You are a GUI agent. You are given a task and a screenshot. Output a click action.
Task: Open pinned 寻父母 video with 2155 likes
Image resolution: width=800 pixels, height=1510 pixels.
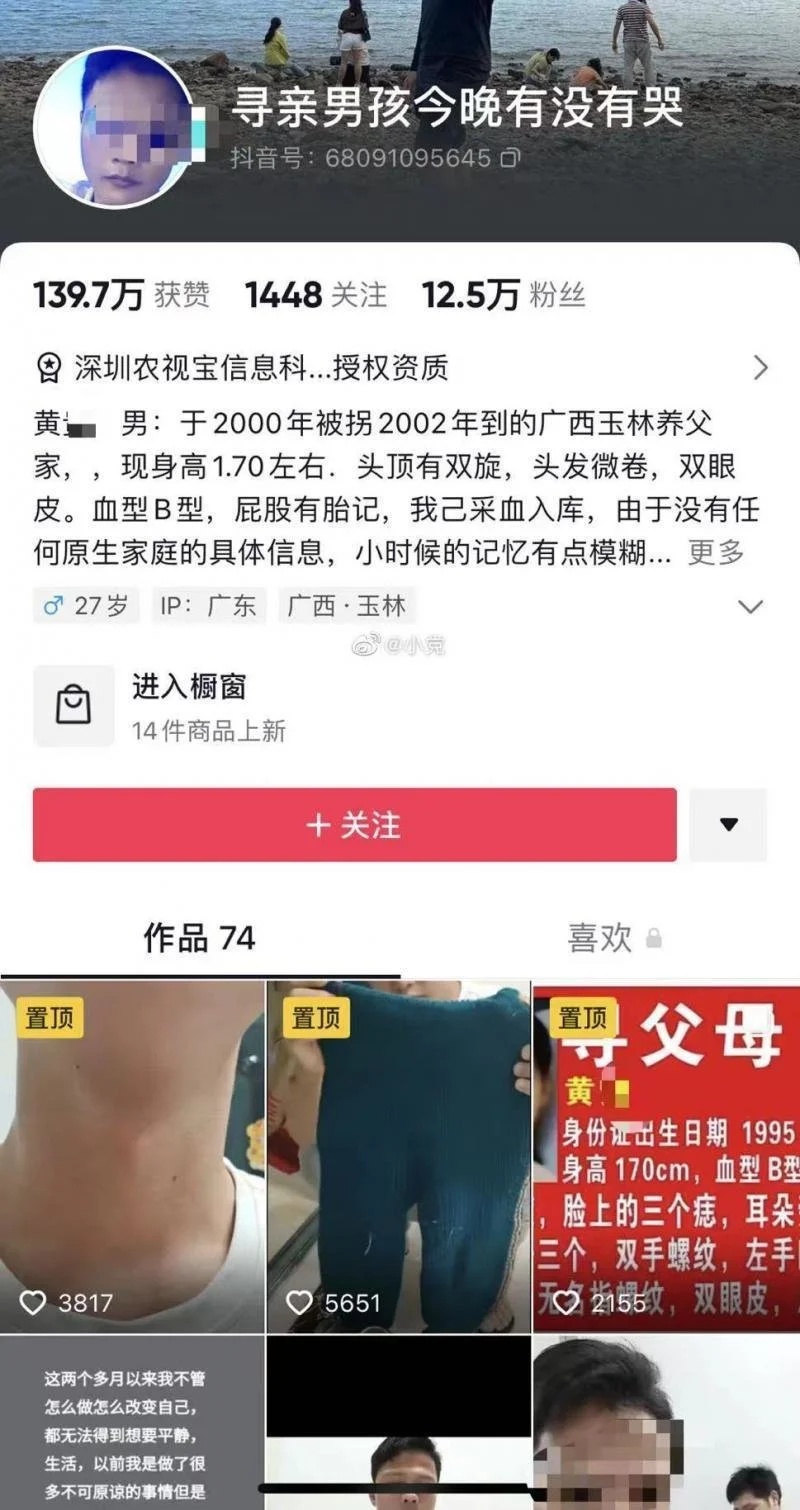tap(667, 1157)
